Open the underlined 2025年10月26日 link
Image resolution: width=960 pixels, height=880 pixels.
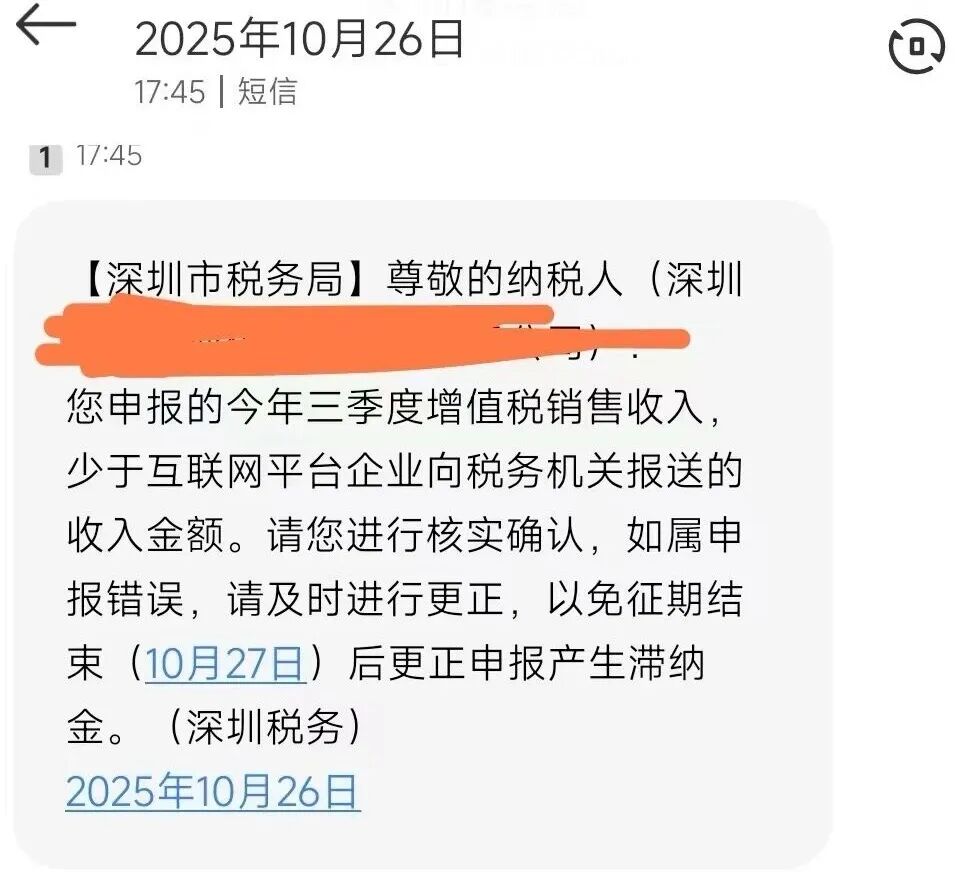pos(213,792)
